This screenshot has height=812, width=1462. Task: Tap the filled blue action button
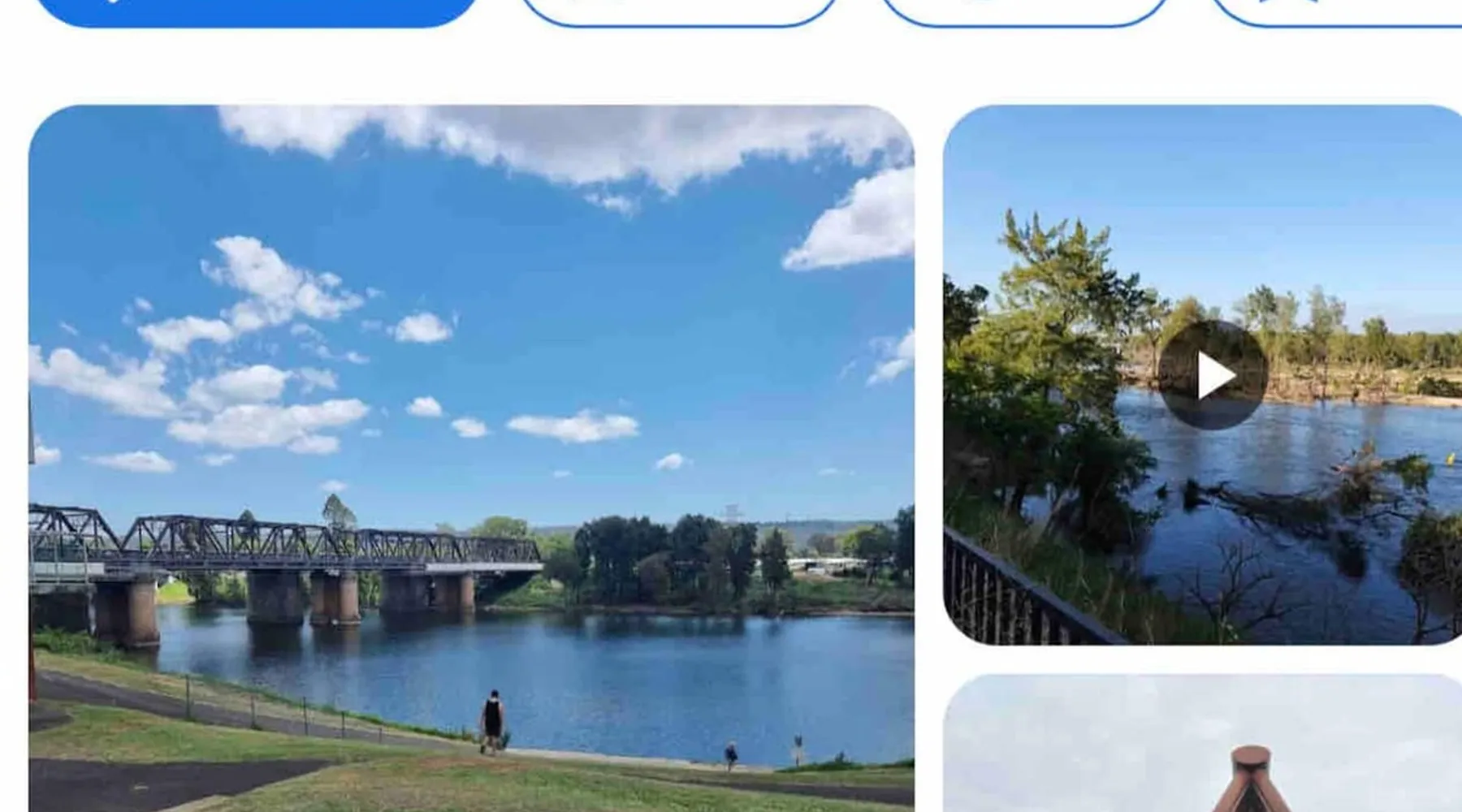click(256, 10)
